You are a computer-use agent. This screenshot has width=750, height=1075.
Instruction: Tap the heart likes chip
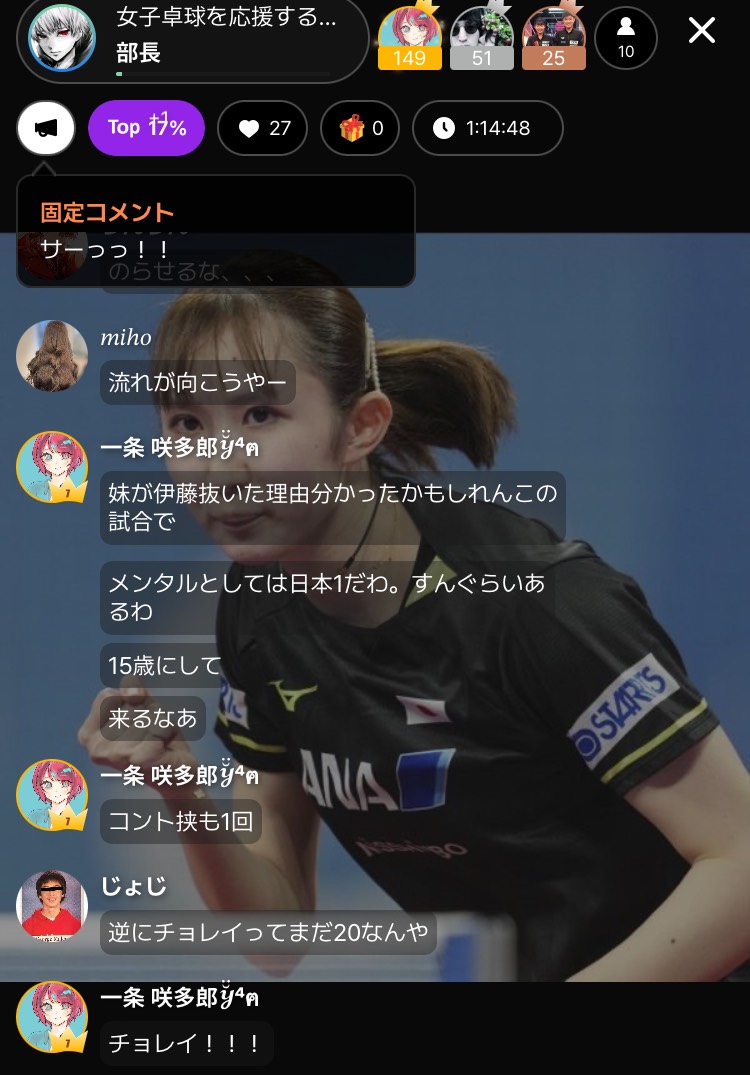click(x=262, y=128)
